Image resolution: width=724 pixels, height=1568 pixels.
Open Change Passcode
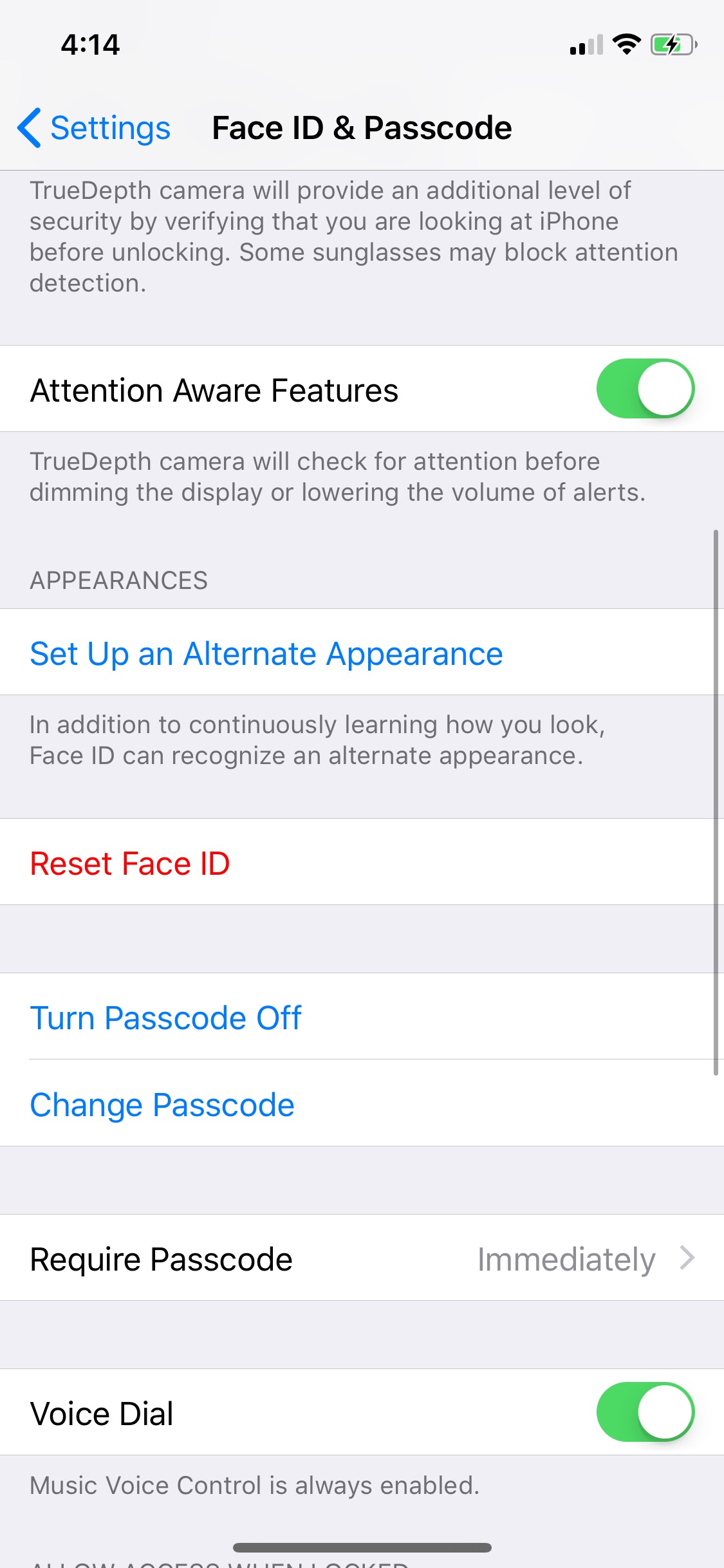362,1103
